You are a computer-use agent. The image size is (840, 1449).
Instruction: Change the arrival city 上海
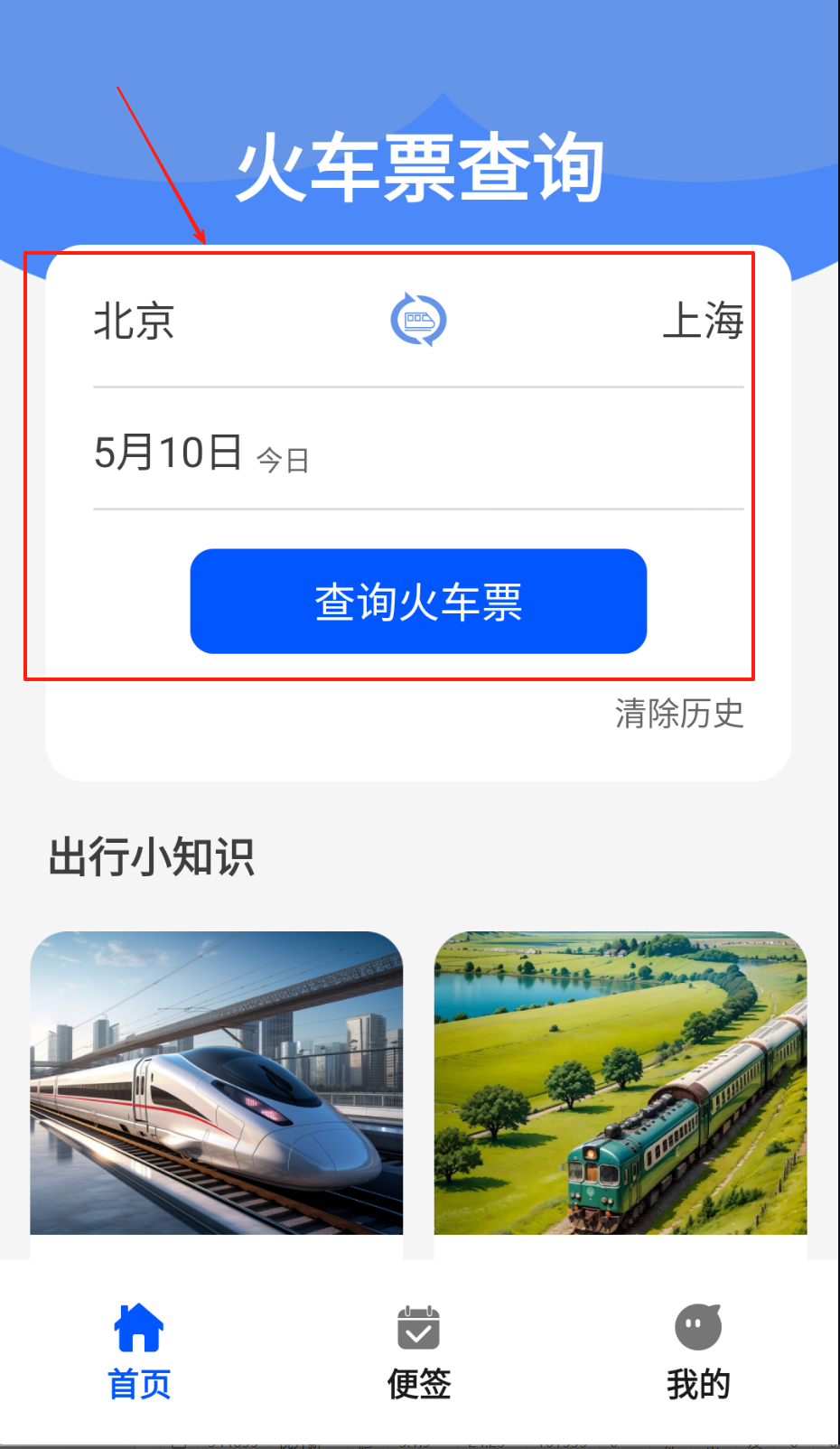pyautogui.click(x=702, y=322)
